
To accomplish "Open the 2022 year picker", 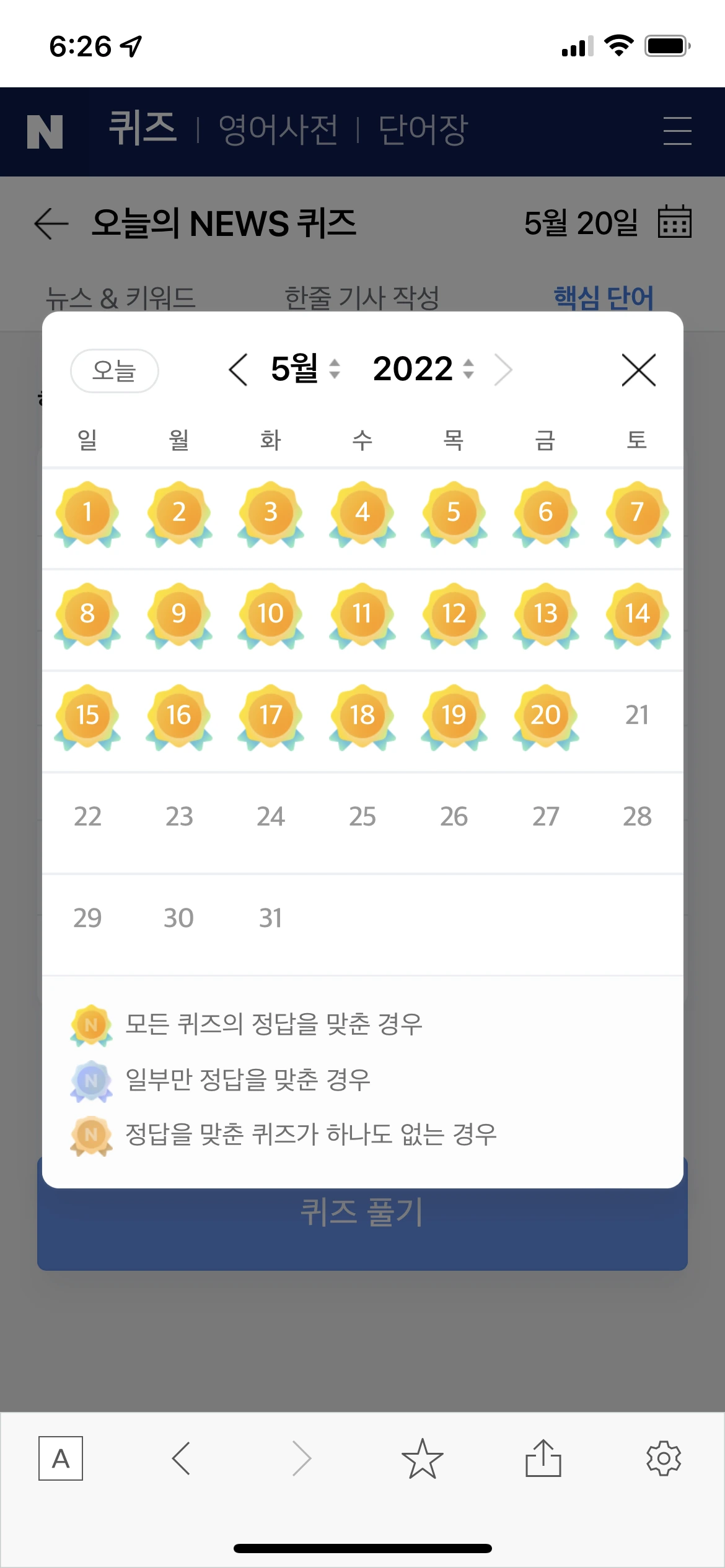I will click(423, 369).
